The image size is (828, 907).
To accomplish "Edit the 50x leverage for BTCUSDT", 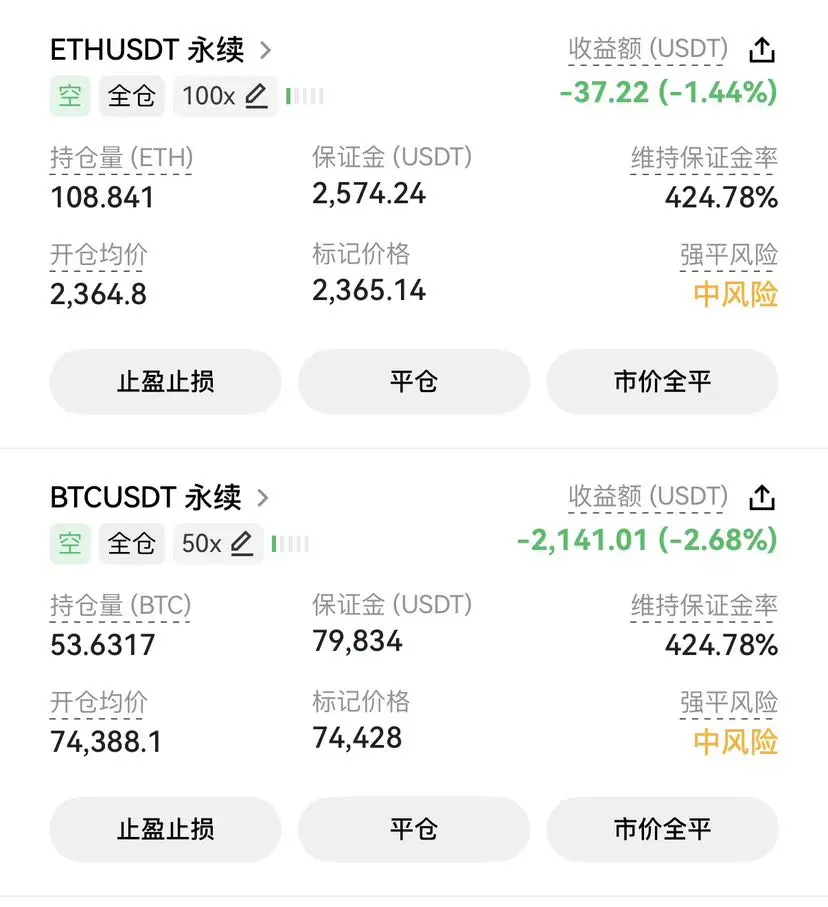I will (241, 544).
